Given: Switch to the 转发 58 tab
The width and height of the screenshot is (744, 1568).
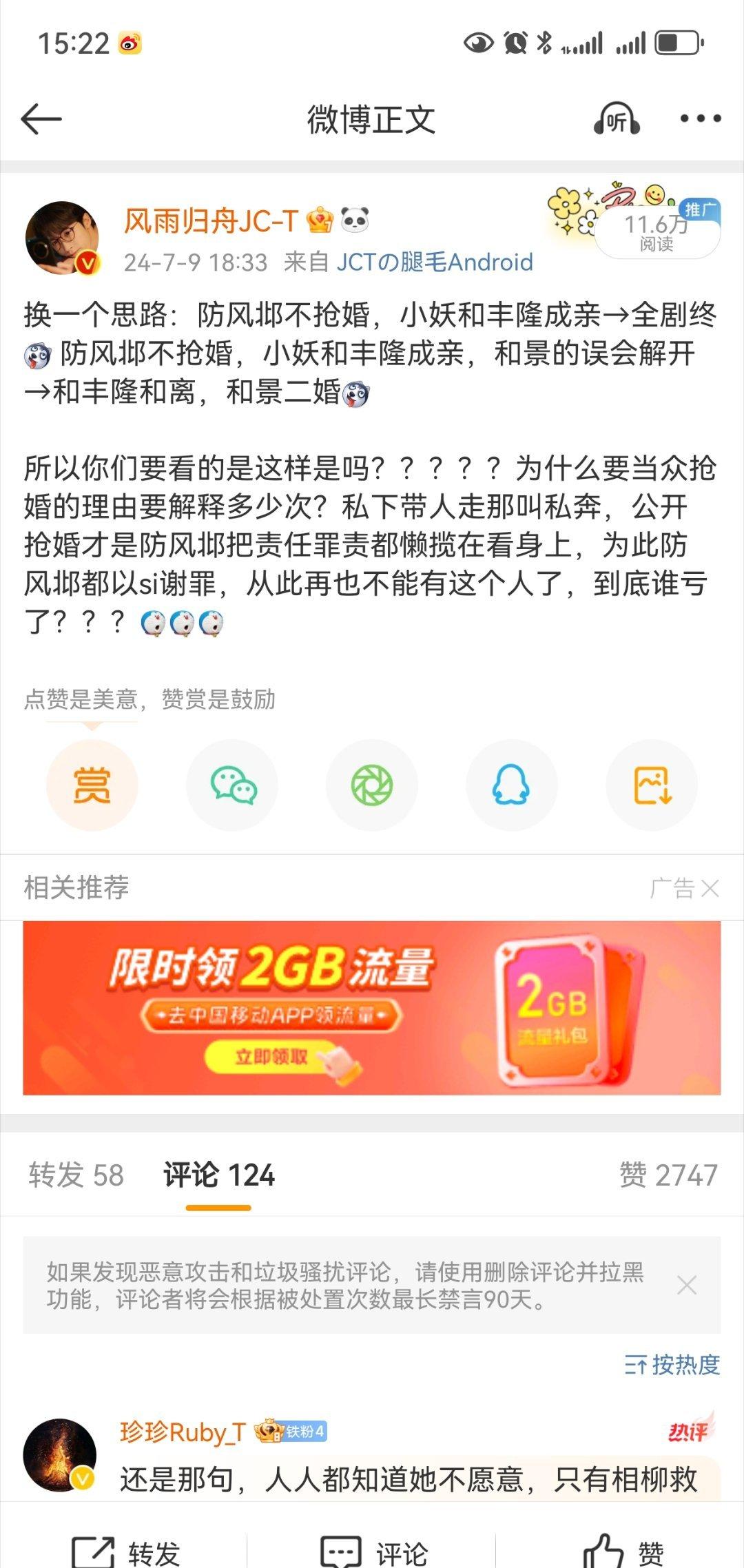Looking at the screenshot, I should (76, 1175).
